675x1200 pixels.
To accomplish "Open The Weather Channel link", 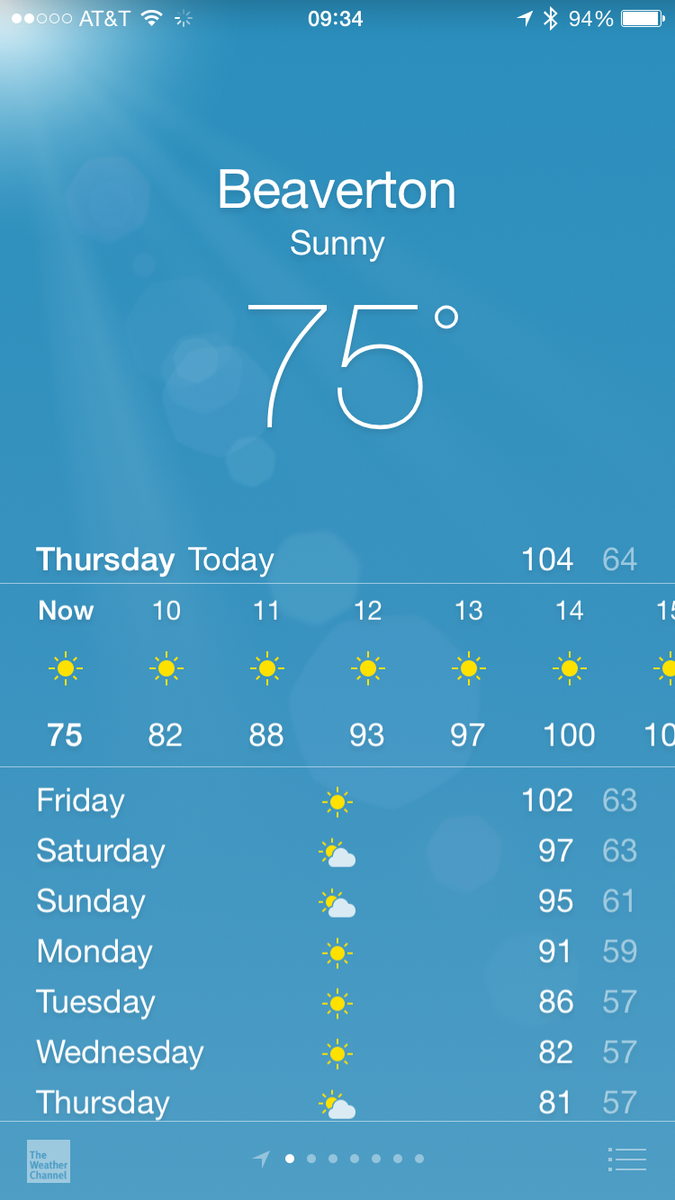I will tap(48, 1160).
